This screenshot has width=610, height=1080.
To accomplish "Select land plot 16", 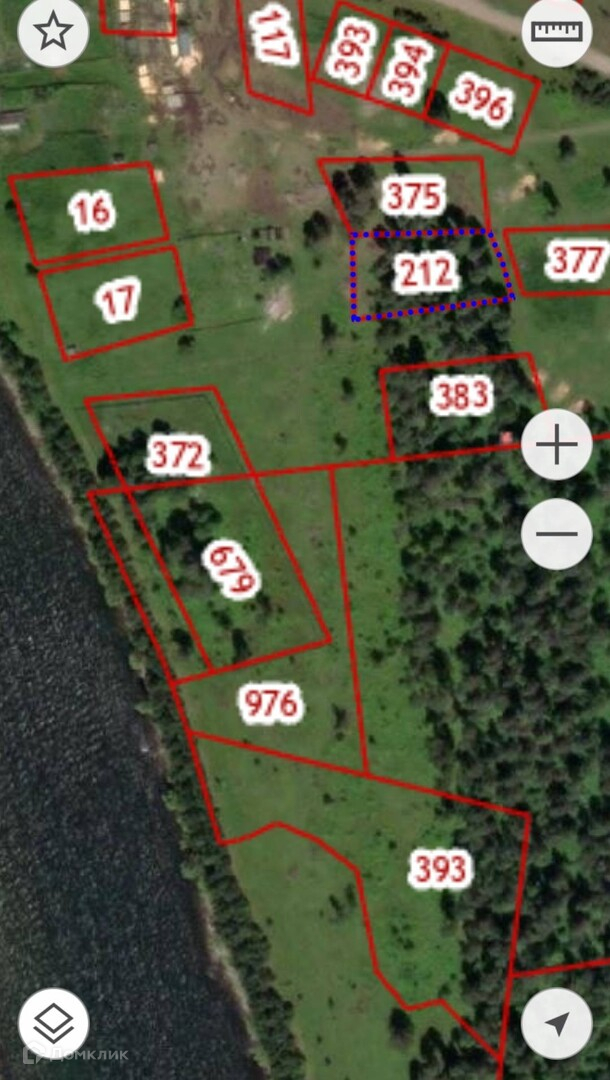I will point(92,211).
